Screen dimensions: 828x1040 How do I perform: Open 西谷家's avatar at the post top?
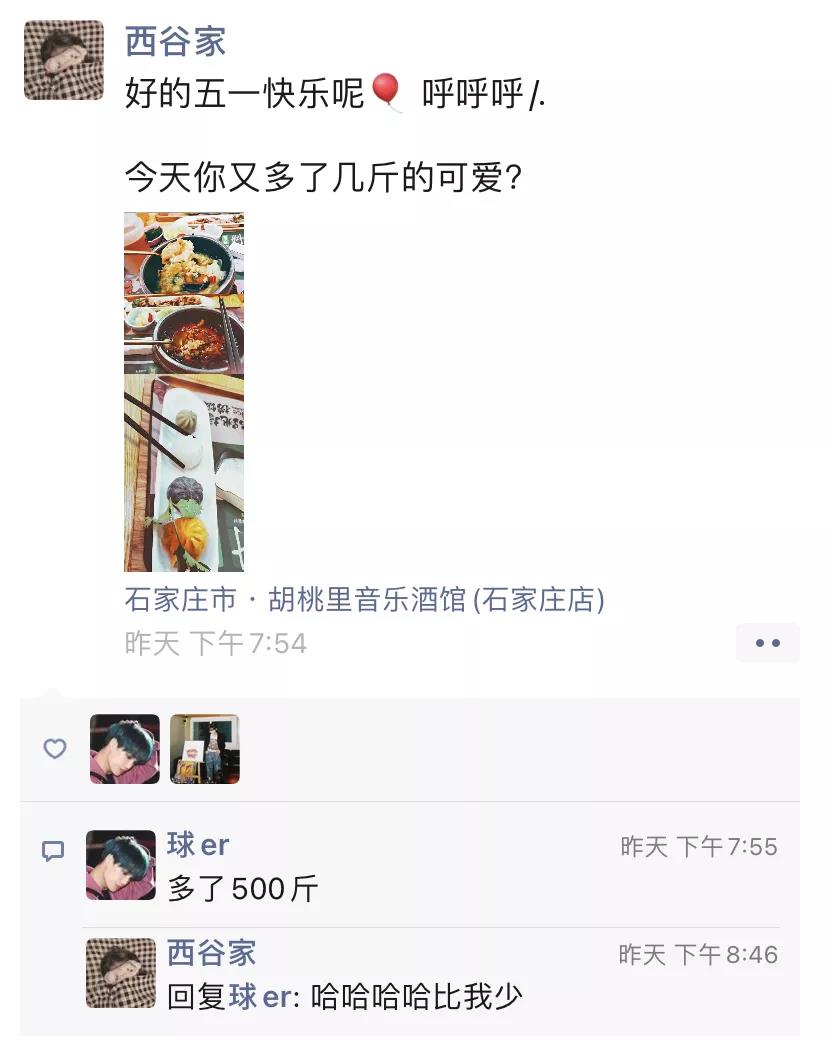(63, 60)
